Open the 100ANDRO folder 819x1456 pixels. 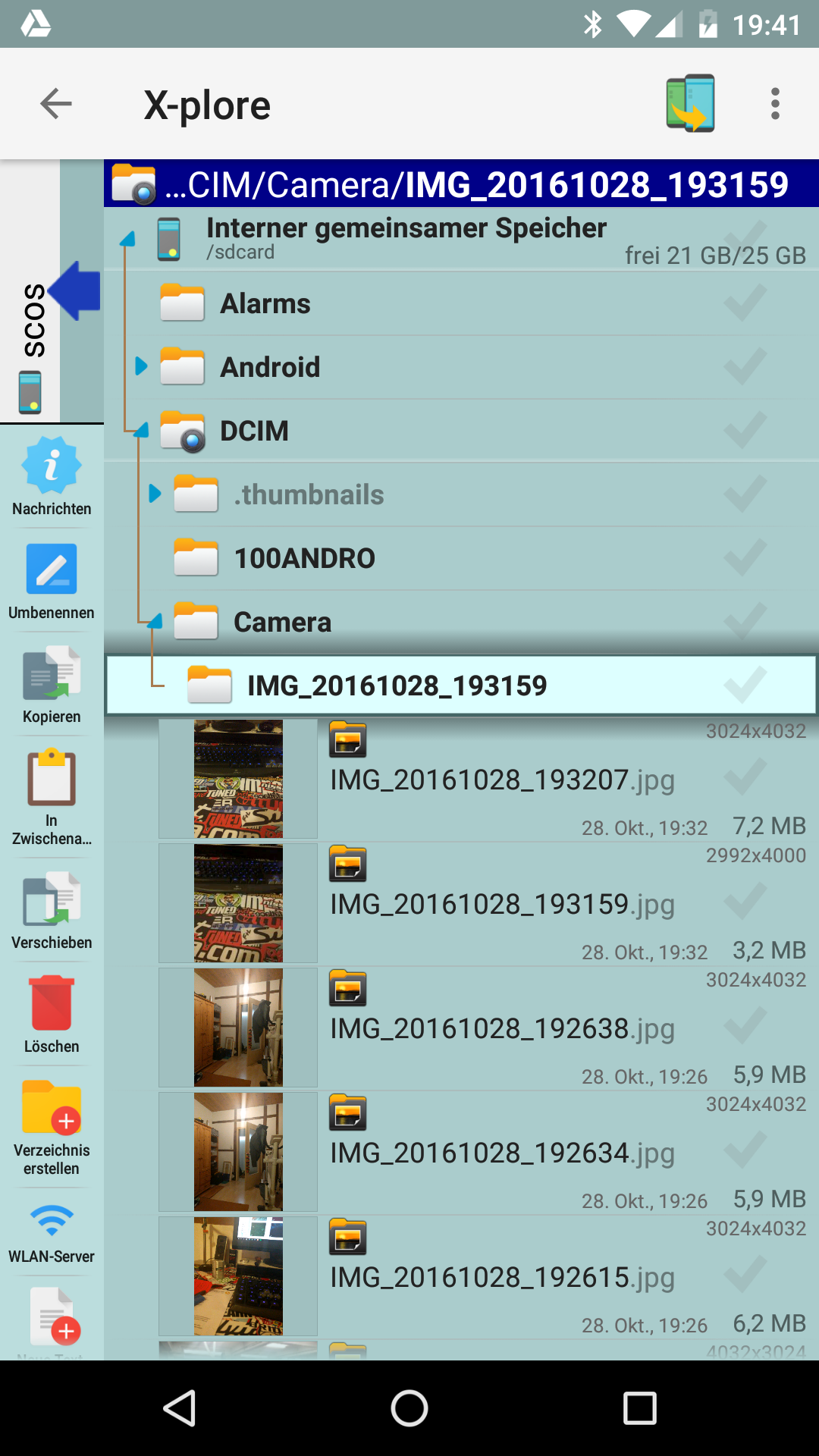coord(303,558)
